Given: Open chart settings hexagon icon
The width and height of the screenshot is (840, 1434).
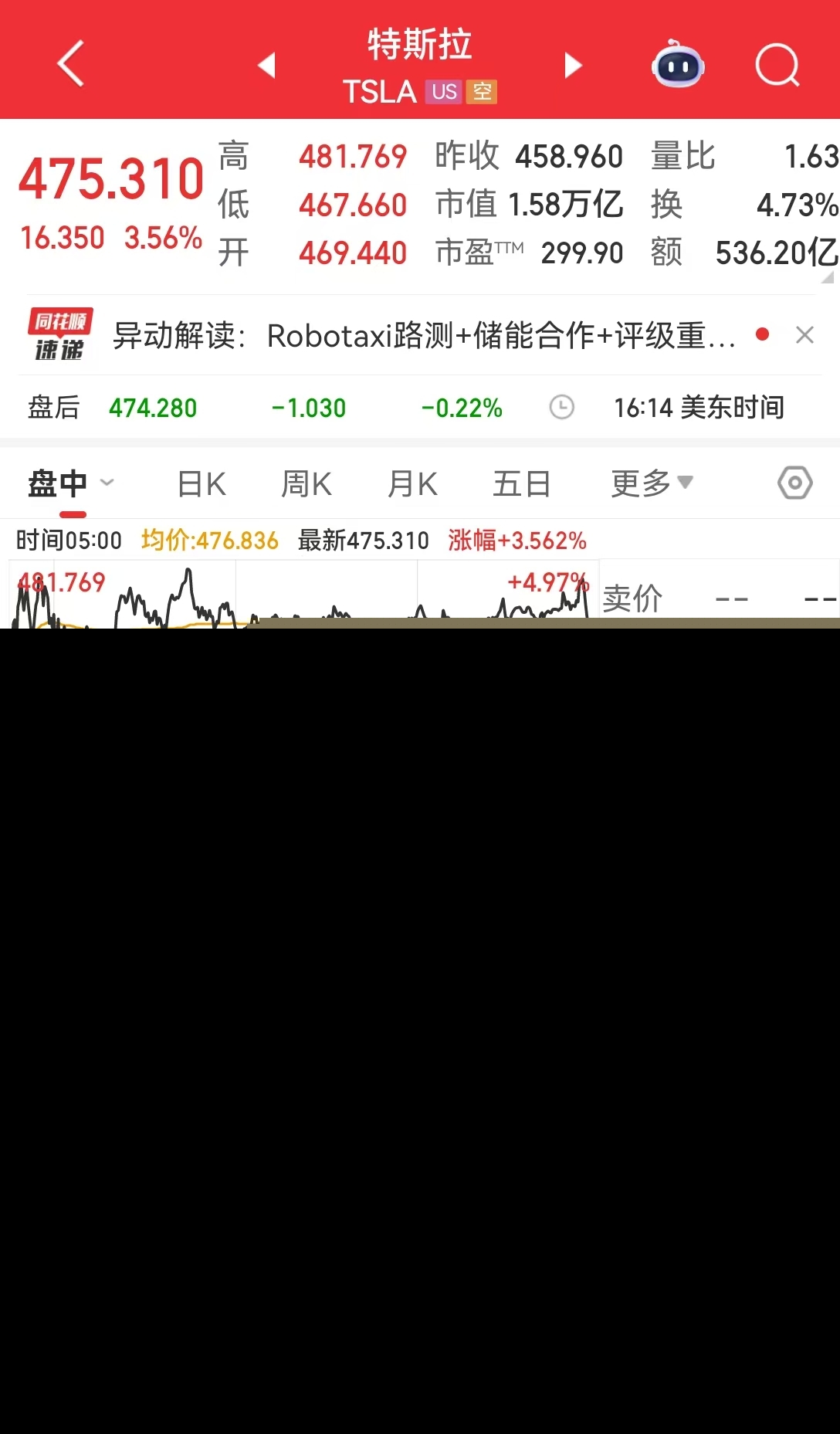Looking at the screenshot, I should click(794, 483).
